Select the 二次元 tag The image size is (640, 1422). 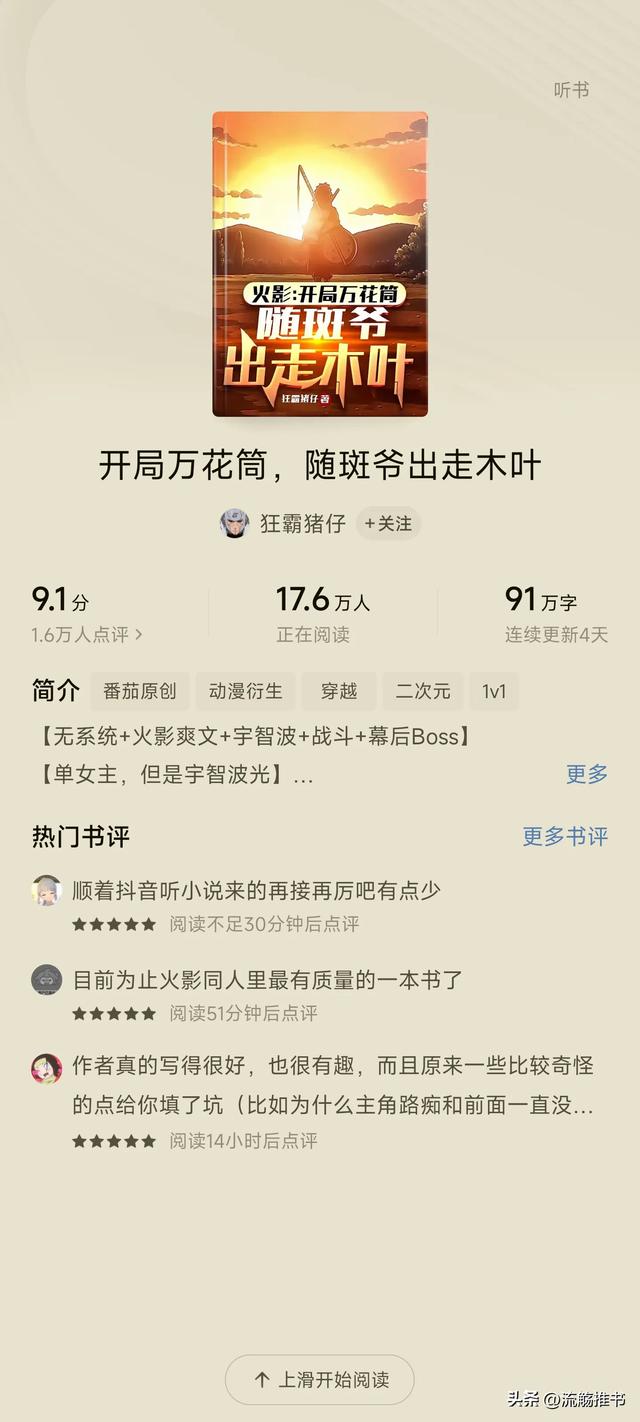pyautogui.click(x=423, y=691)
